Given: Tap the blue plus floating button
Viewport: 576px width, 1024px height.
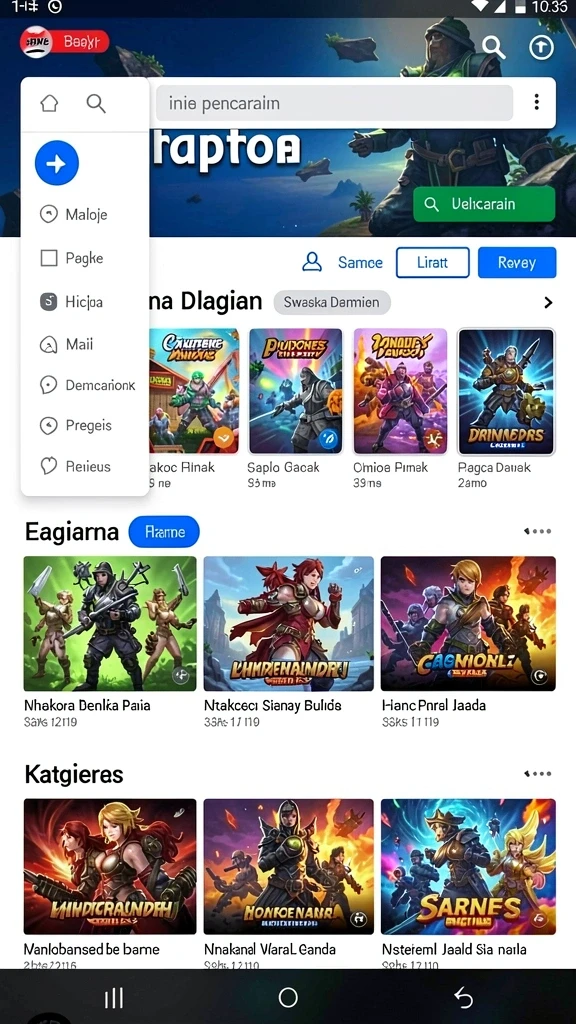Looking at the screenshot, I should (x=57, y=163).
